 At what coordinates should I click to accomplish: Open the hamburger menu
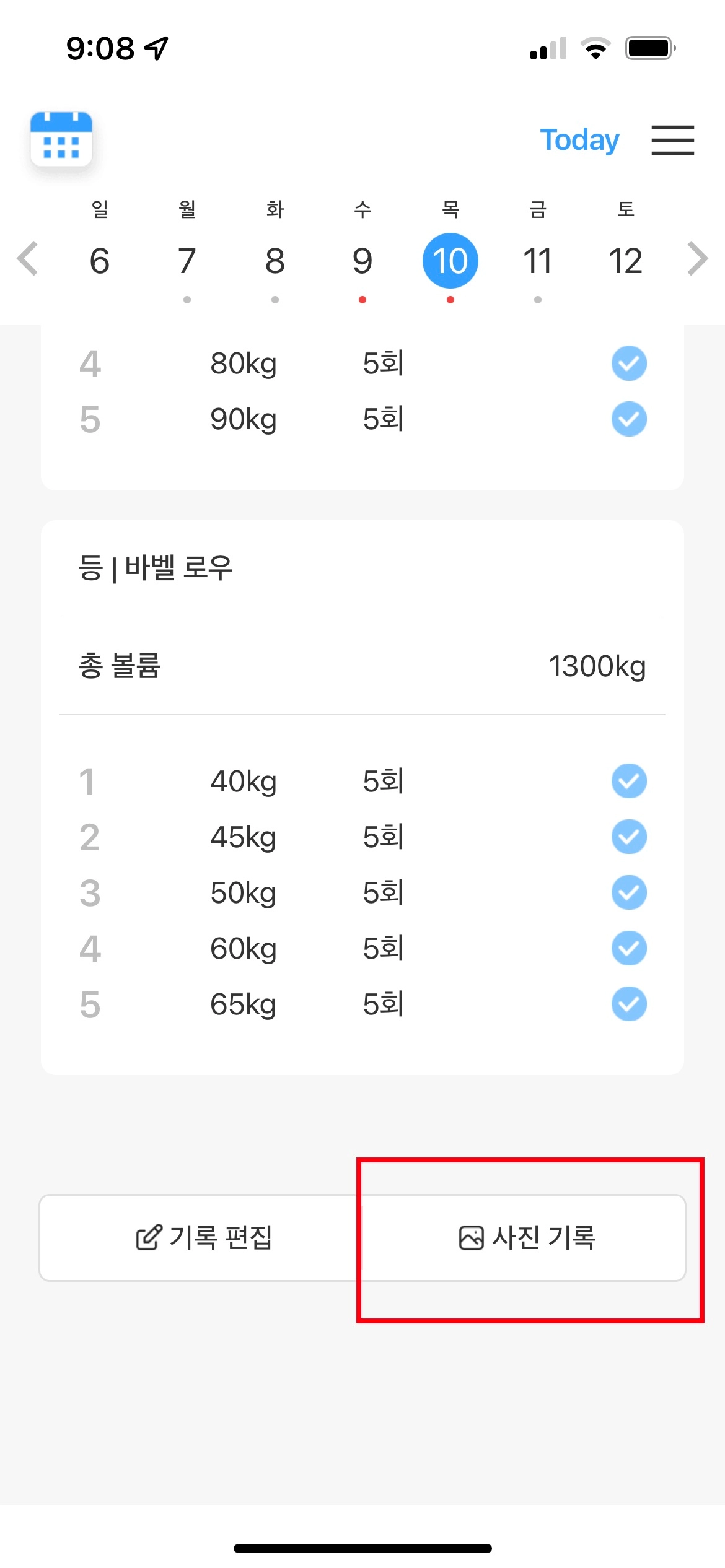pos(672,140)
